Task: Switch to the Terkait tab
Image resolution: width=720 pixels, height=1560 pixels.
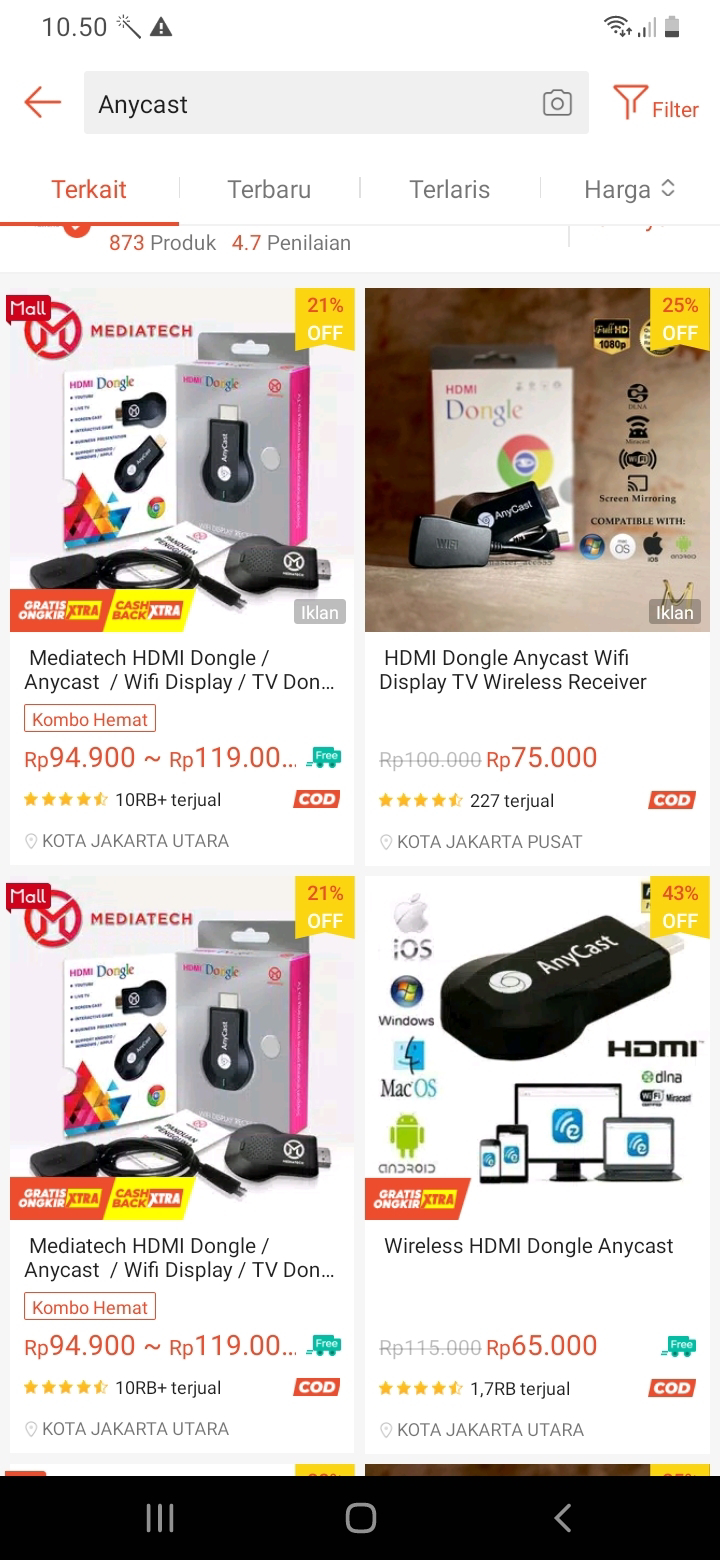Action: pos(89,189)
